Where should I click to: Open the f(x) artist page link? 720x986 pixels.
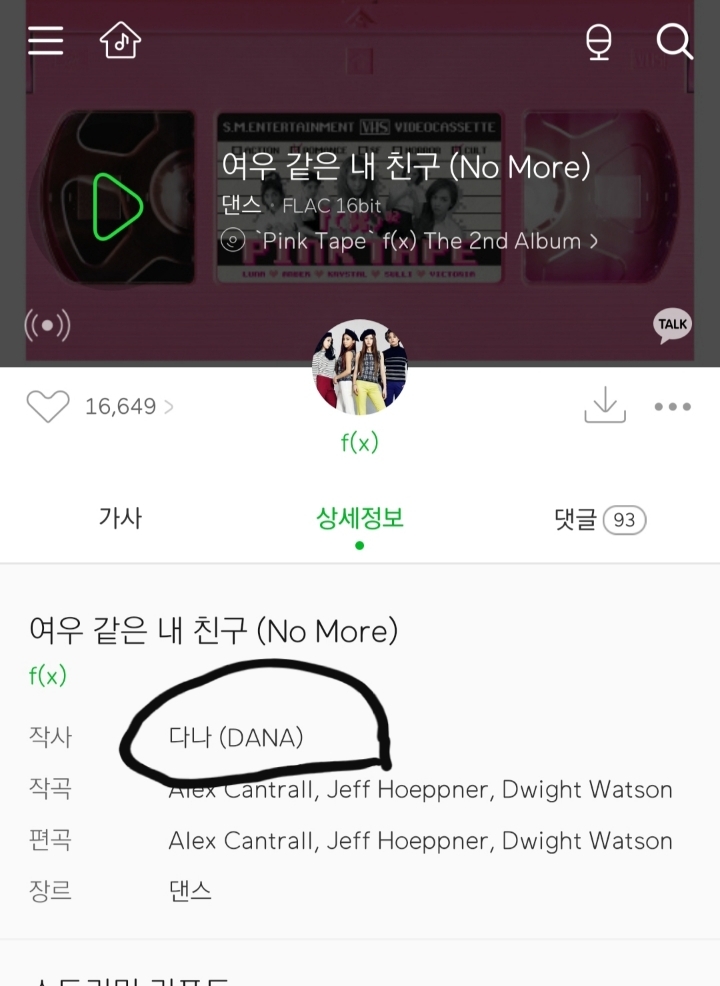(x=358, y=440)
